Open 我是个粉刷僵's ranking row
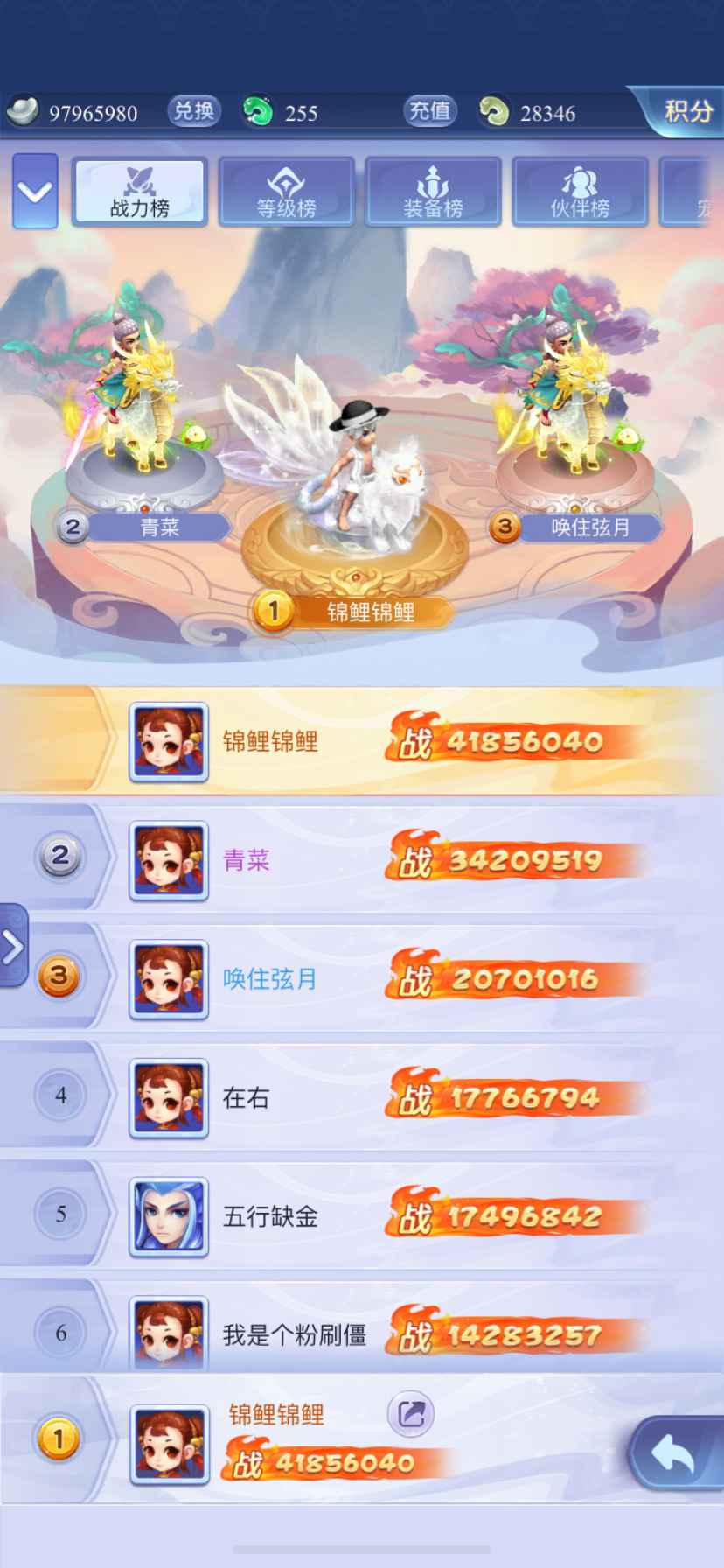 [362, 1333]
